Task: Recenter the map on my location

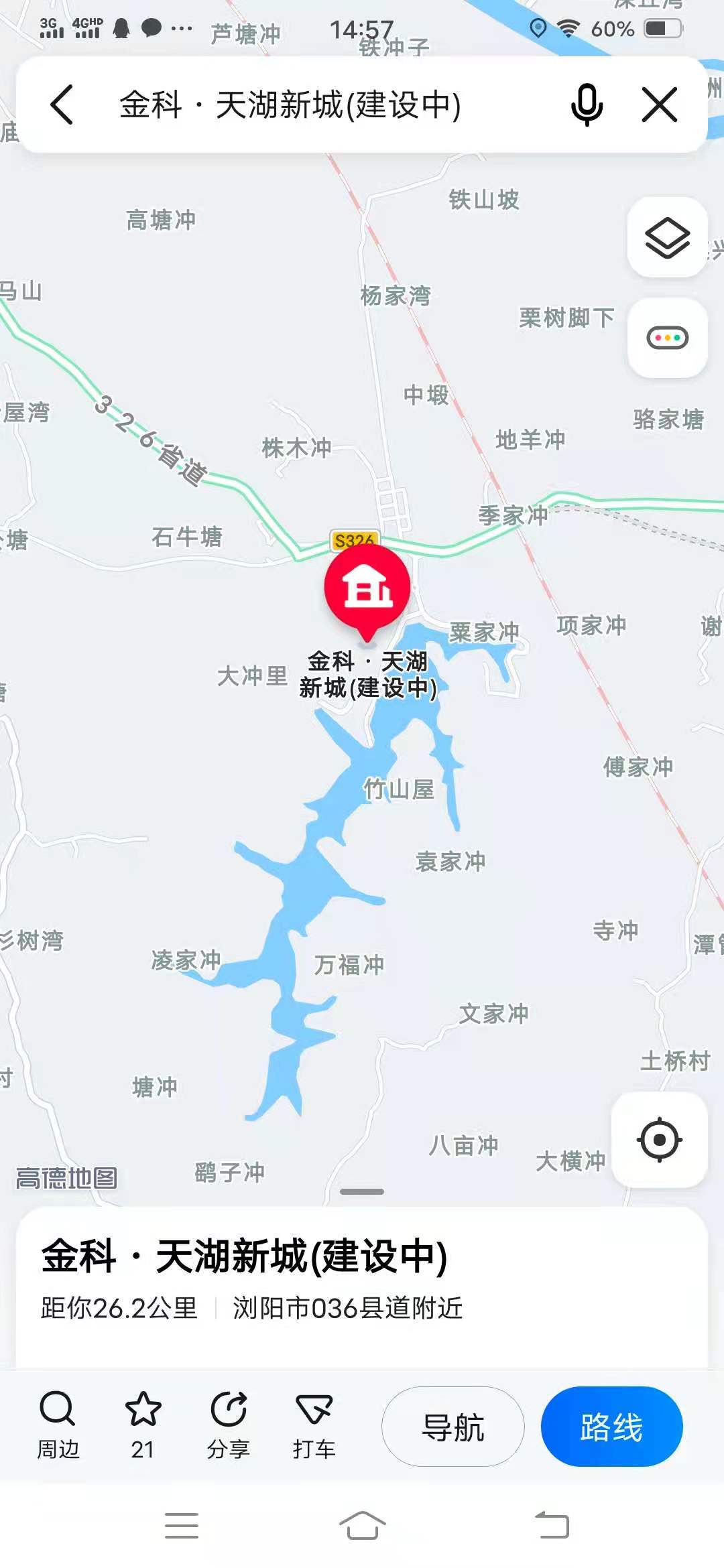Action: (x=660, y=1139)
